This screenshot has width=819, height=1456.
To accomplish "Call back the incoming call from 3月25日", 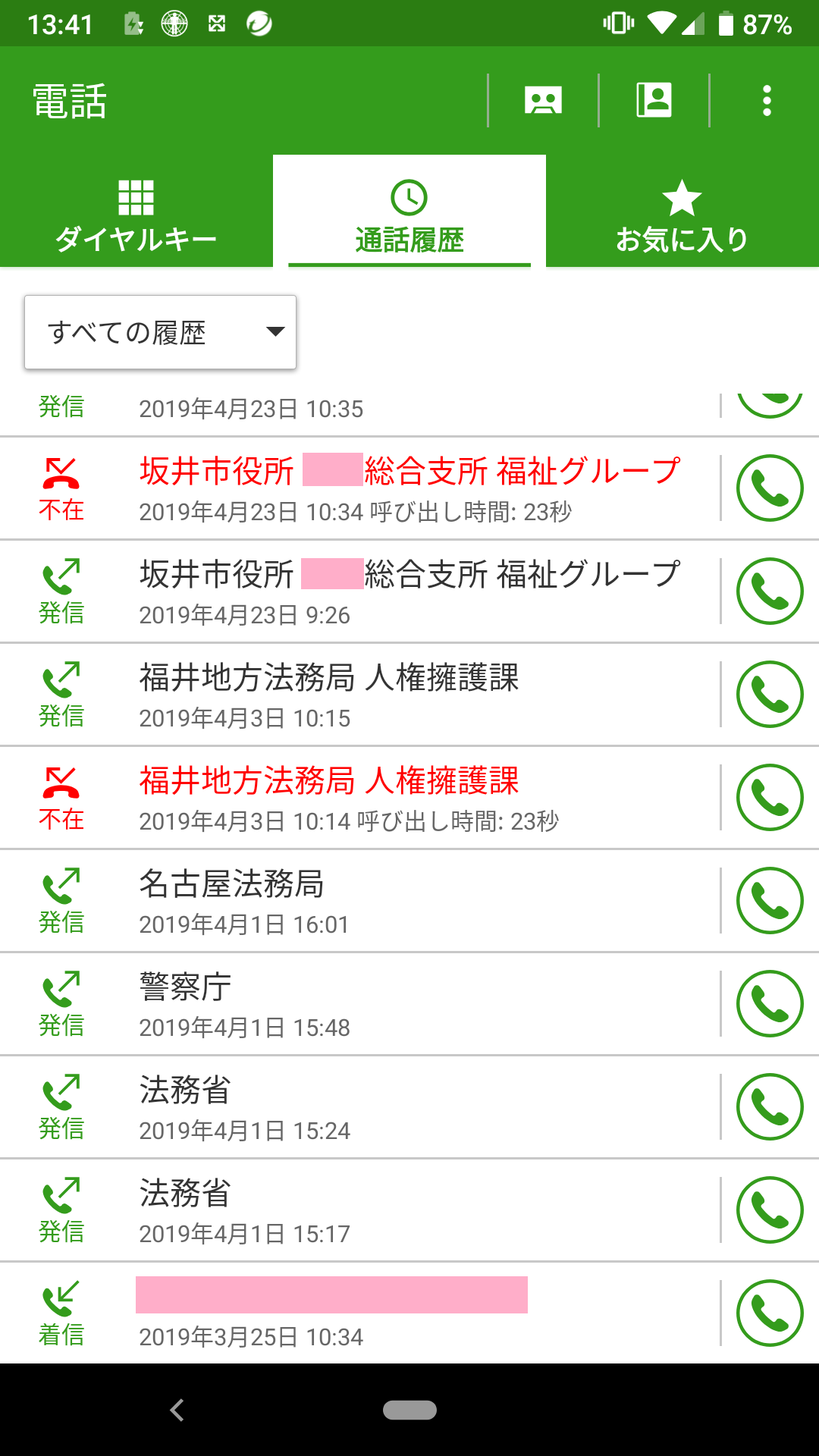I will pos(770,1313).
